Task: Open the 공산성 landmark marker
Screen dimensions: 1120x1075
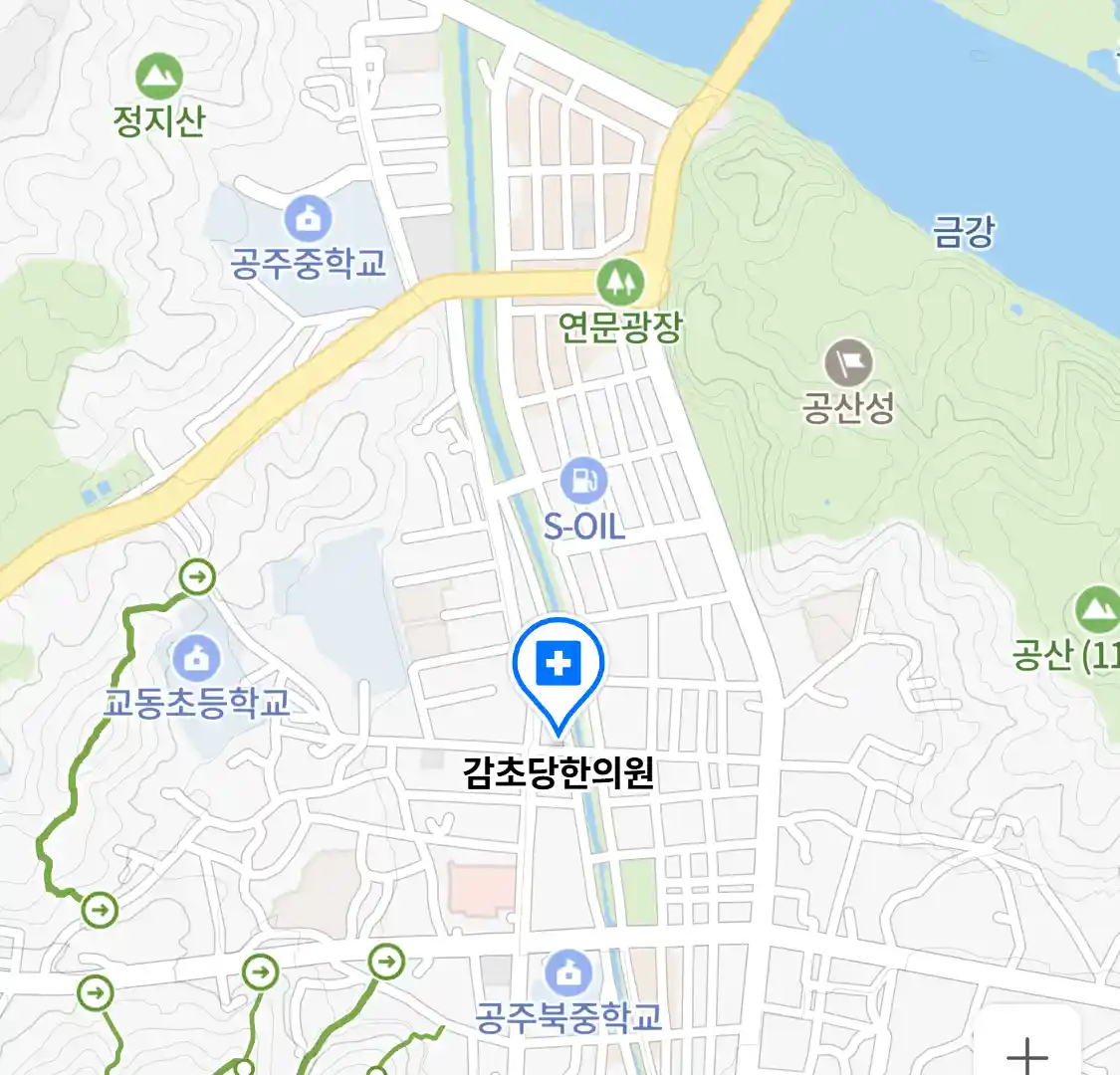Action: pyautogui.click(x=848, y=363)
